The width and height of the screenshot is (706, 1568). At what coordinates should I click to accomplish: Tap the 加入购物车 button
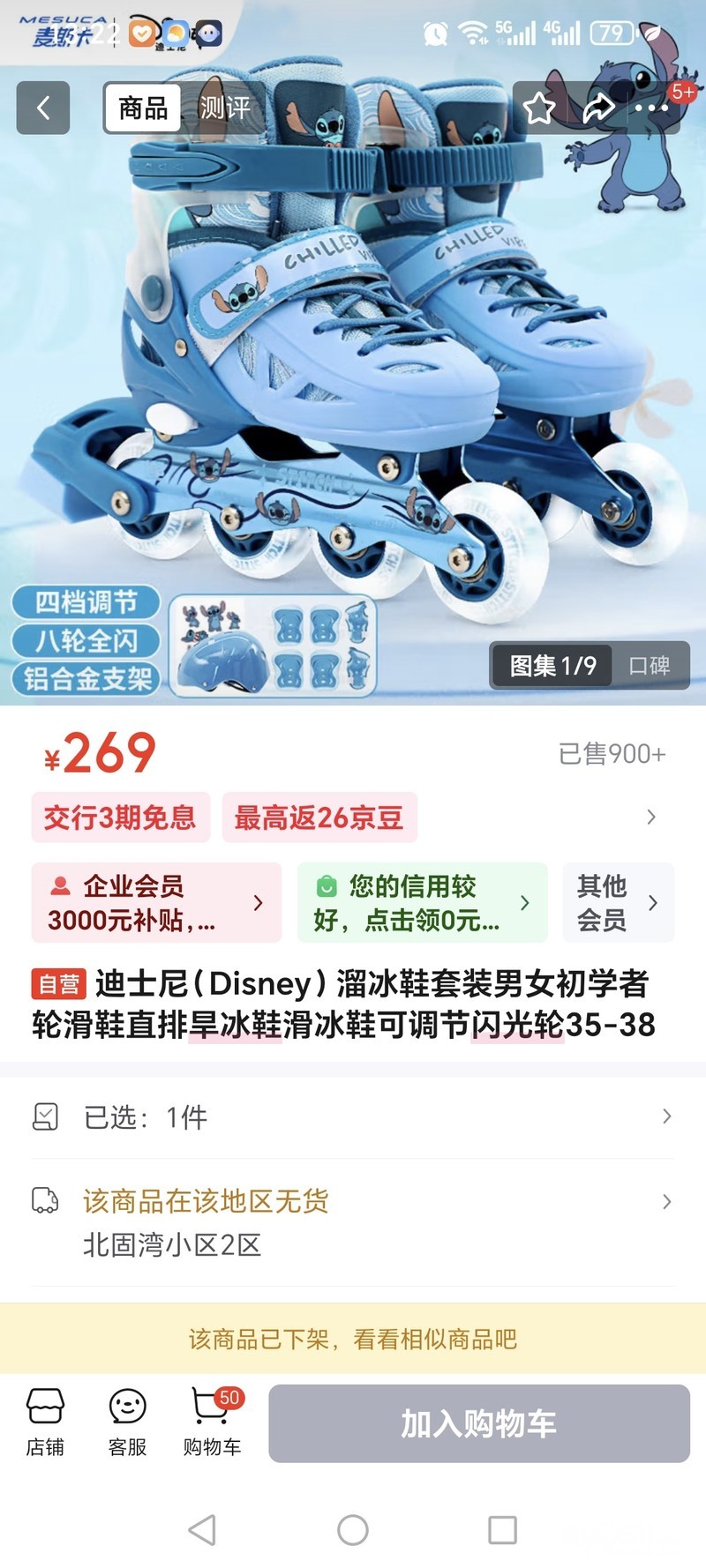[x=479, y=1423]
